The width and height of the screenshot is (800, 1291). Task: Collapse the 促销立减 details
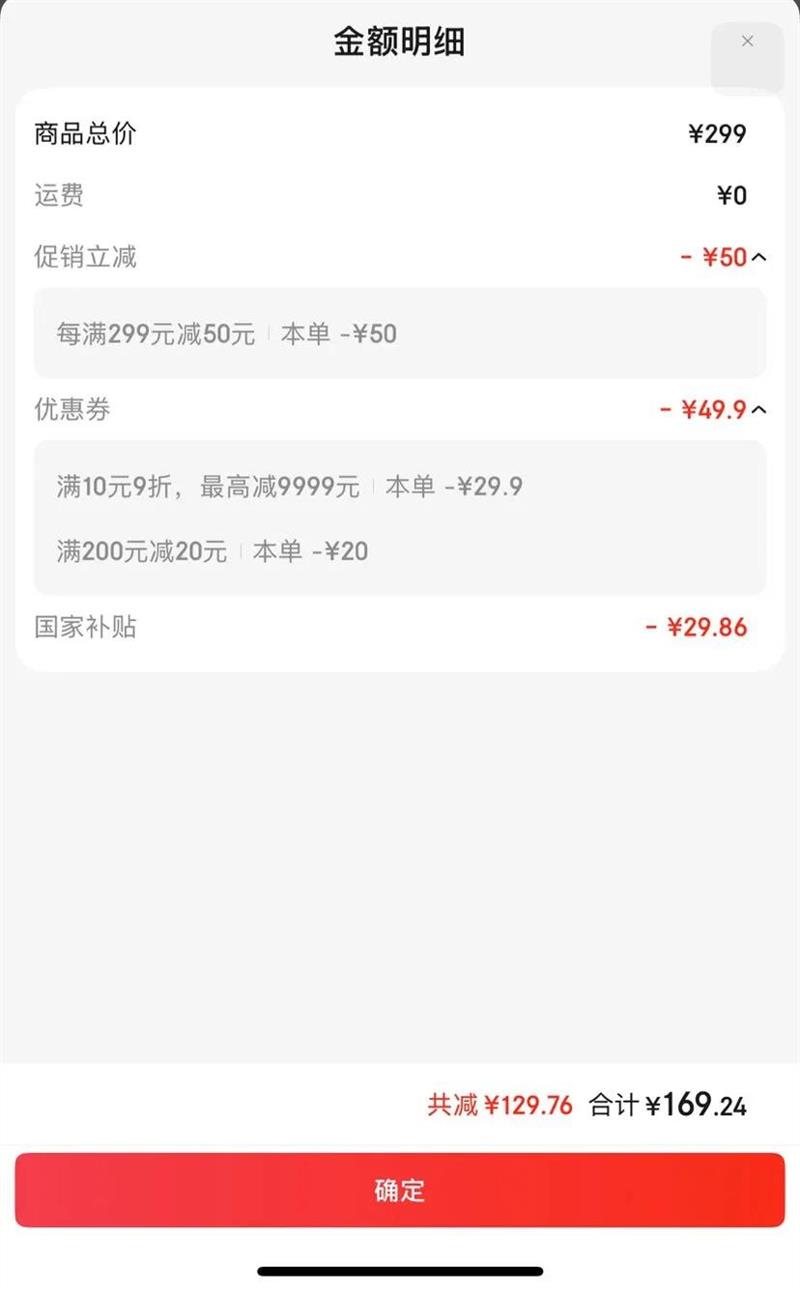tap(759, 258)
